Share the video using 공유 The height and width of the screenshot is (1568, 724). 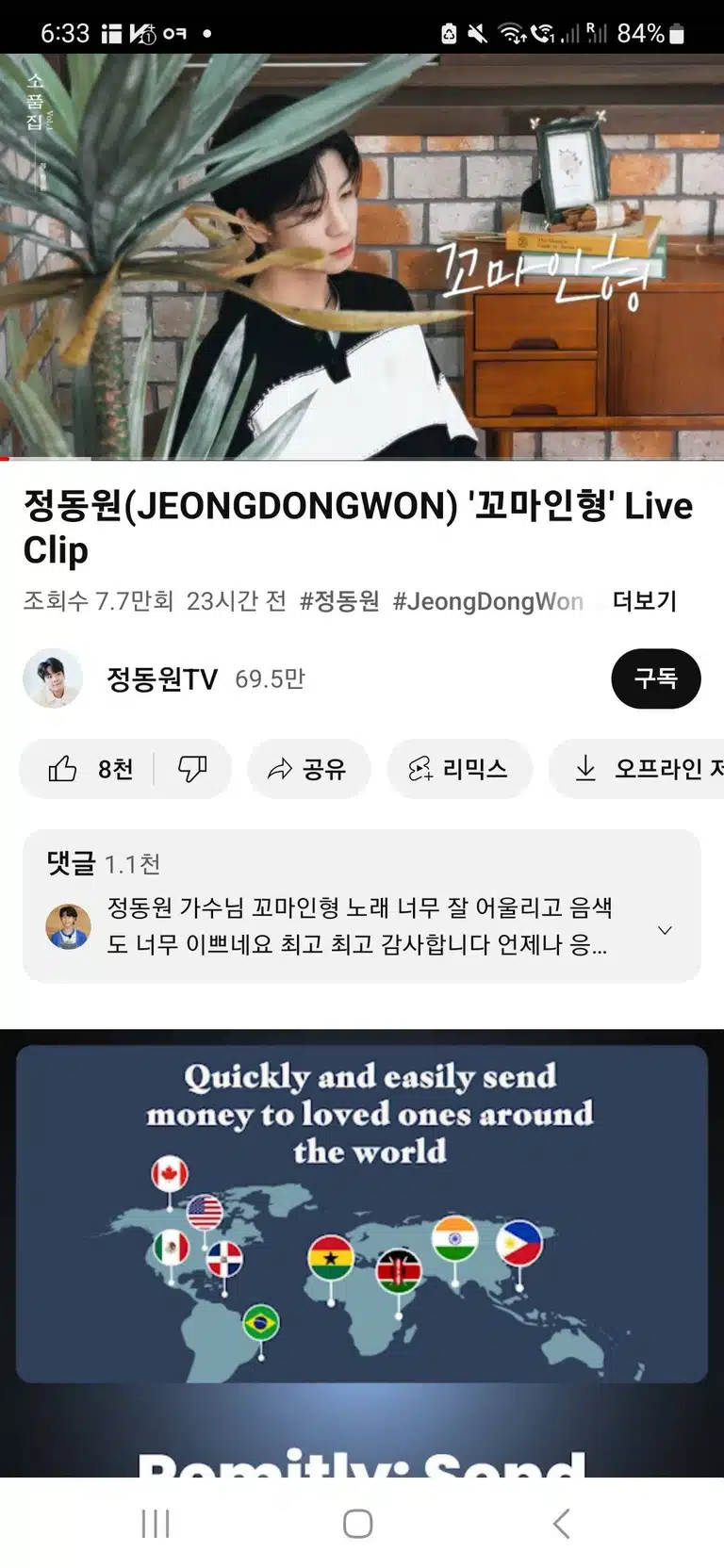pos(308,769)
